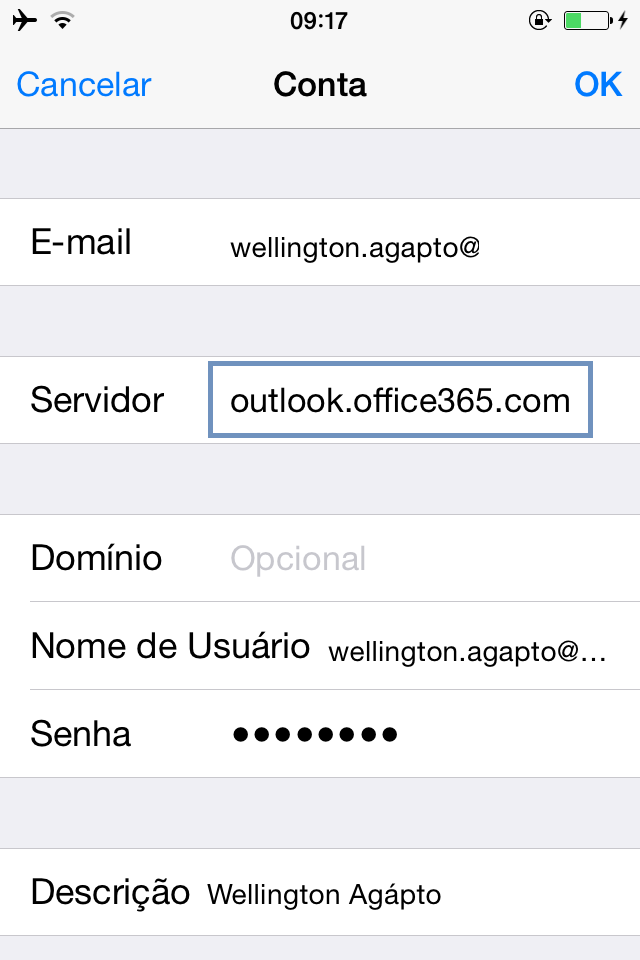640x960 pixels.
Task: Edit the Nome de Usuário field
Action: [467, 652]
